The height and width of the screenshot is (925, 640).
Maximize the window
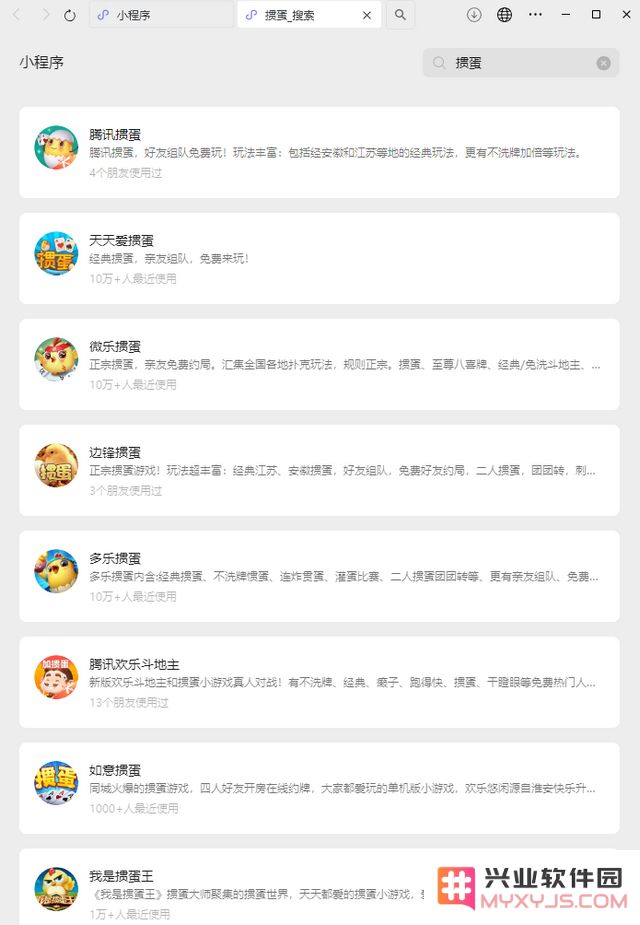(596, 15)
